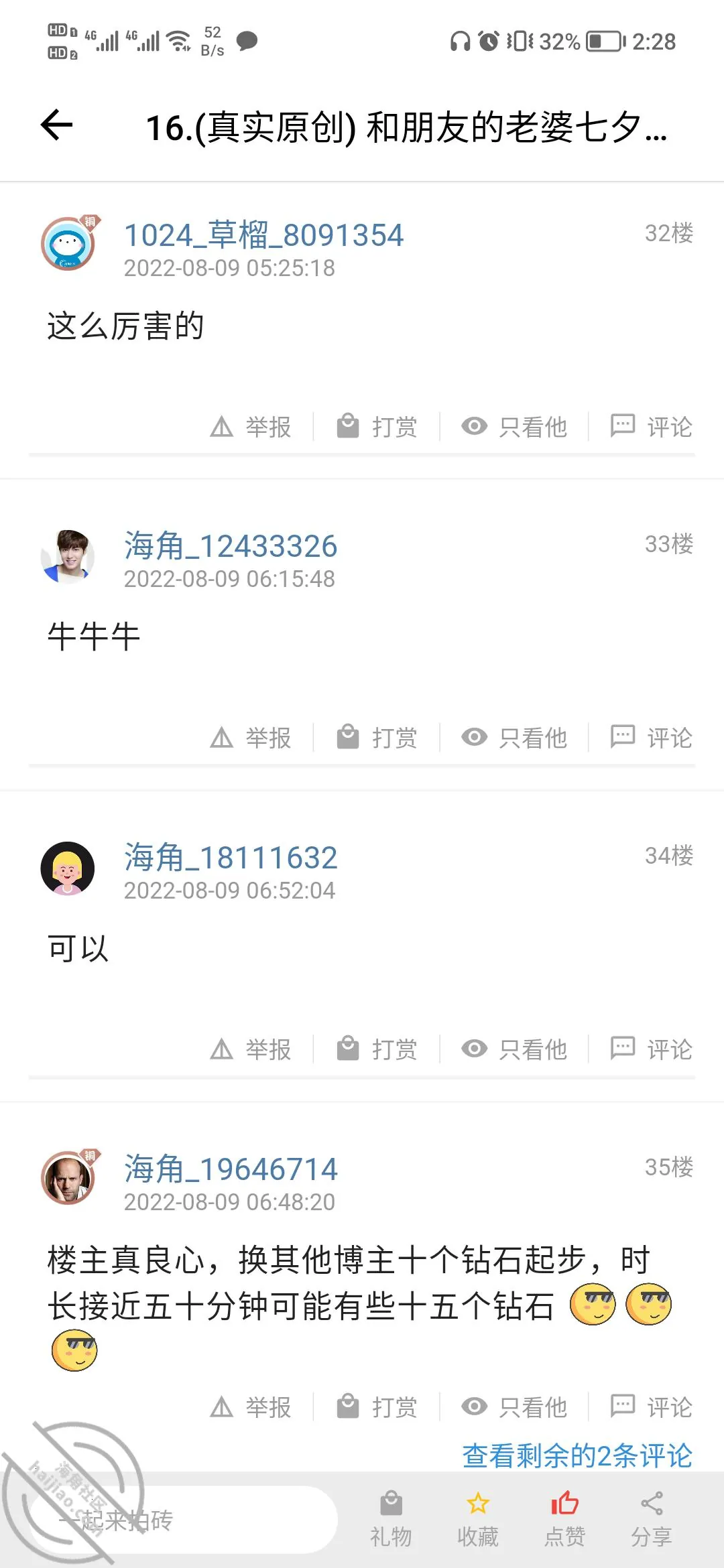724x1568 pixels.
Task: Open 海角_12433326's avatar
Action: 68,556
